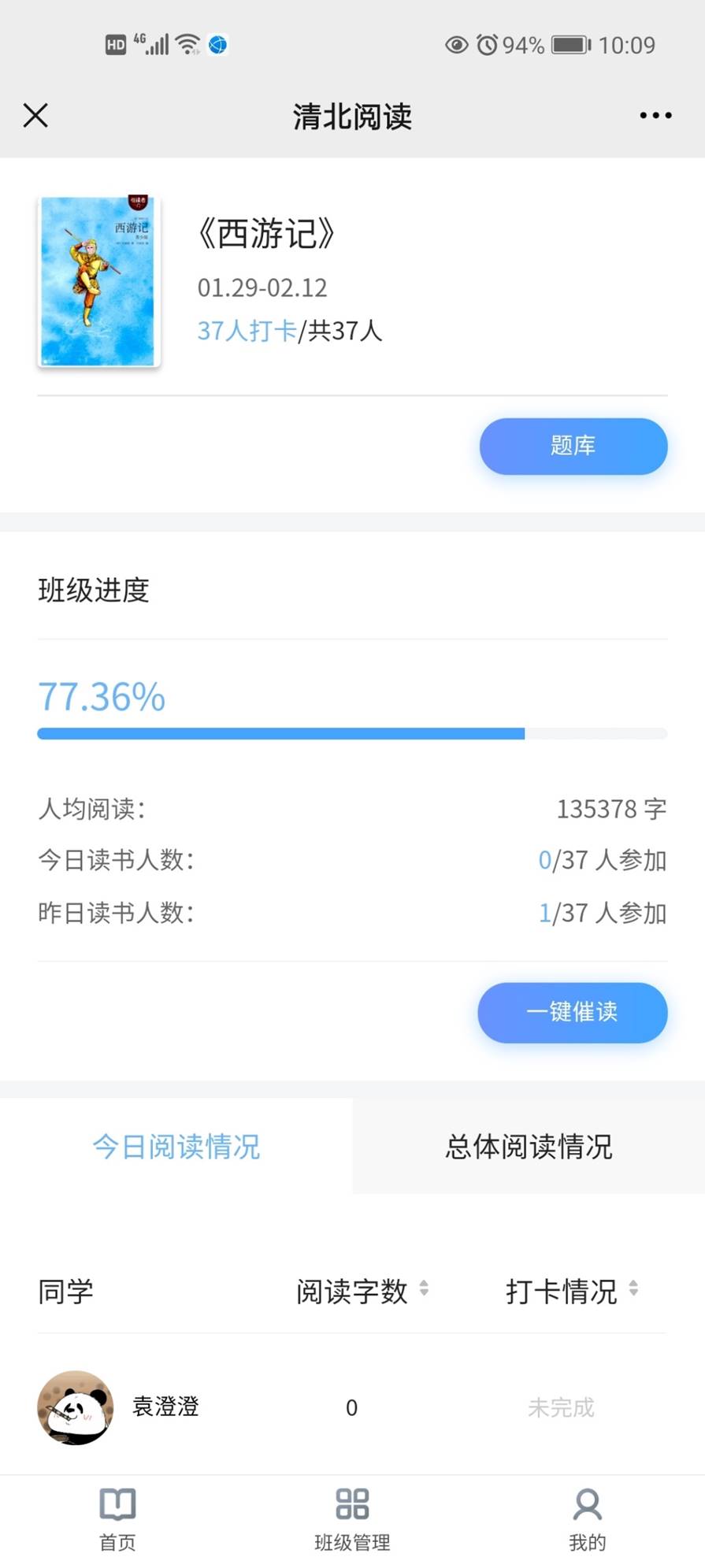Open 班级管理 in bottom navigation
The width and height of the screenshot is (705, 1568).
point(352,1518)
